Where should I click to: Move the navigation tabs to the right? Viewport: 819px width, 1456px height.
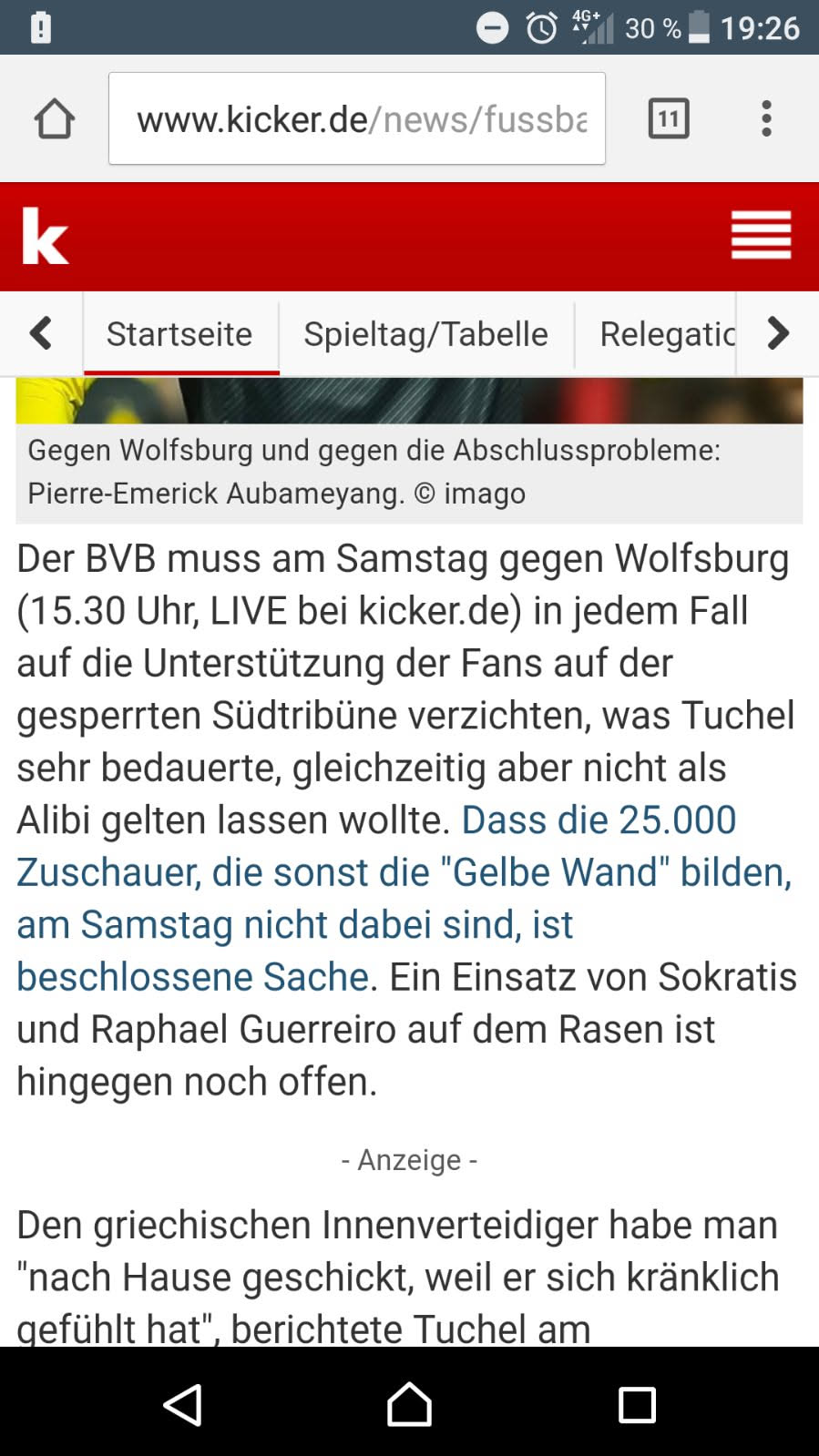click(x=777, y=333)
